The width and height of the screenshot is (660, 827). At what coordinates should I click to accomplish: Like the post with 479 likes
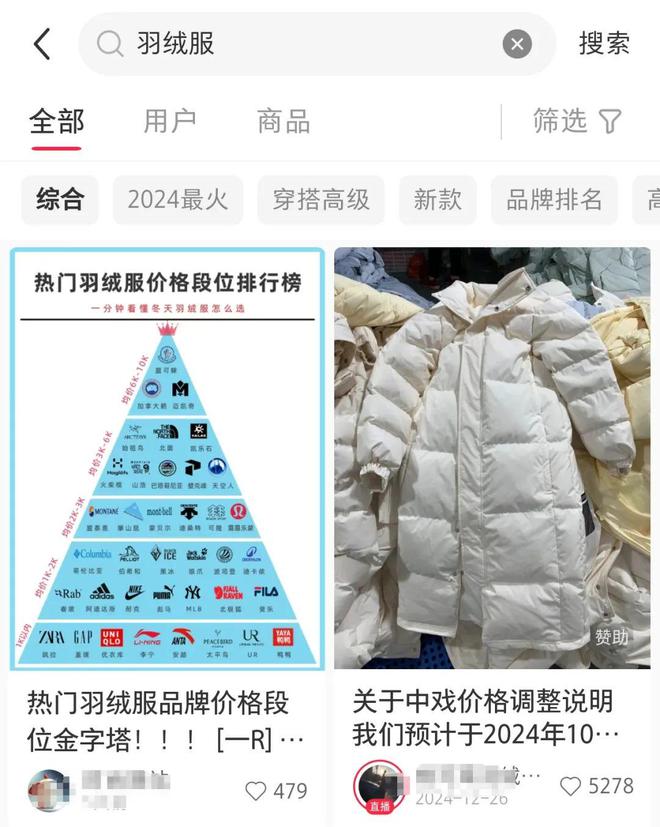pos(257,791)
